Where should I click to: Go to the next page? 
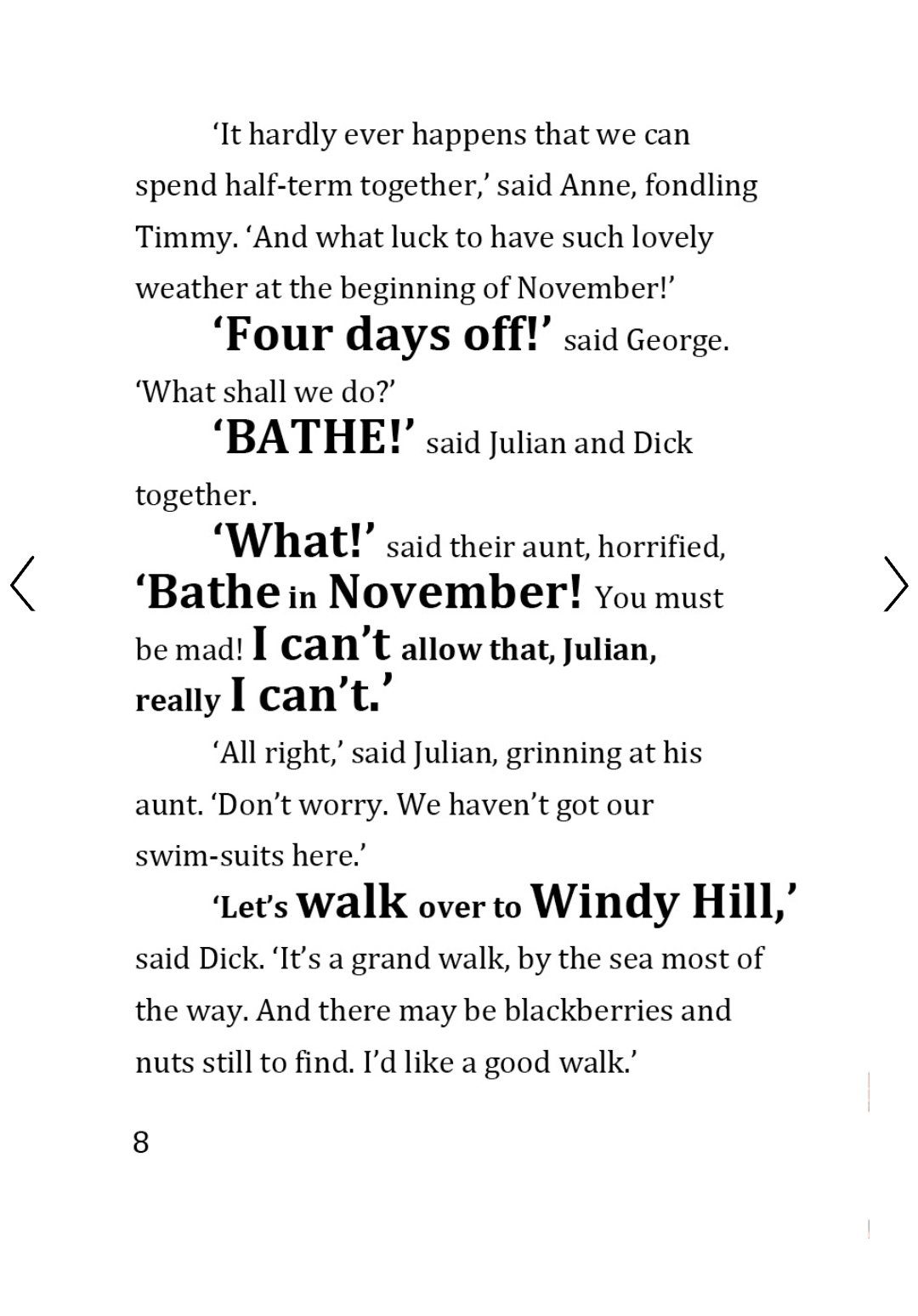click(x=895, y=584)
